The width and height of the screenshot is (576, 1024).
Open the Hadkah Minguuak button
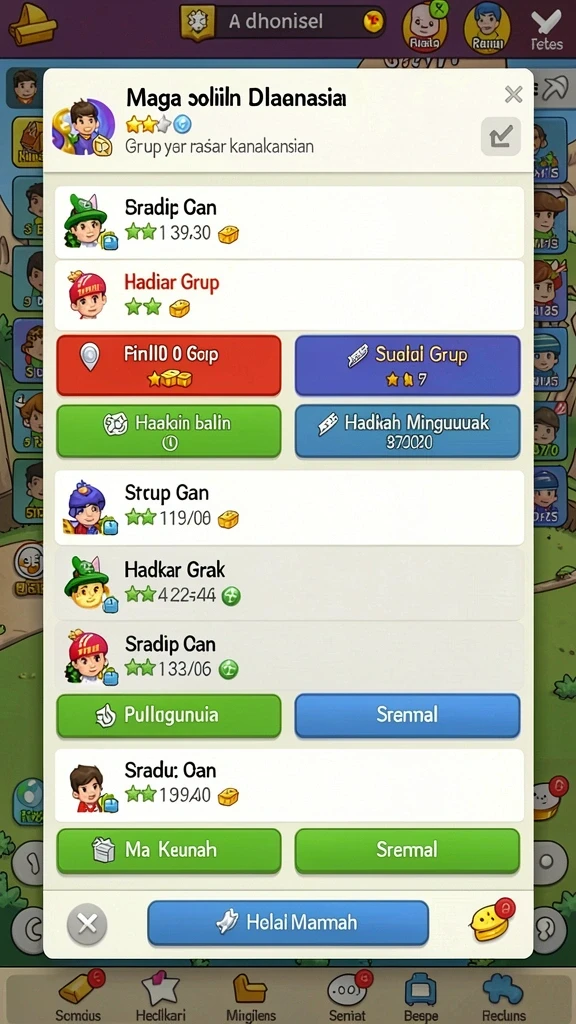tap(408, 430)
